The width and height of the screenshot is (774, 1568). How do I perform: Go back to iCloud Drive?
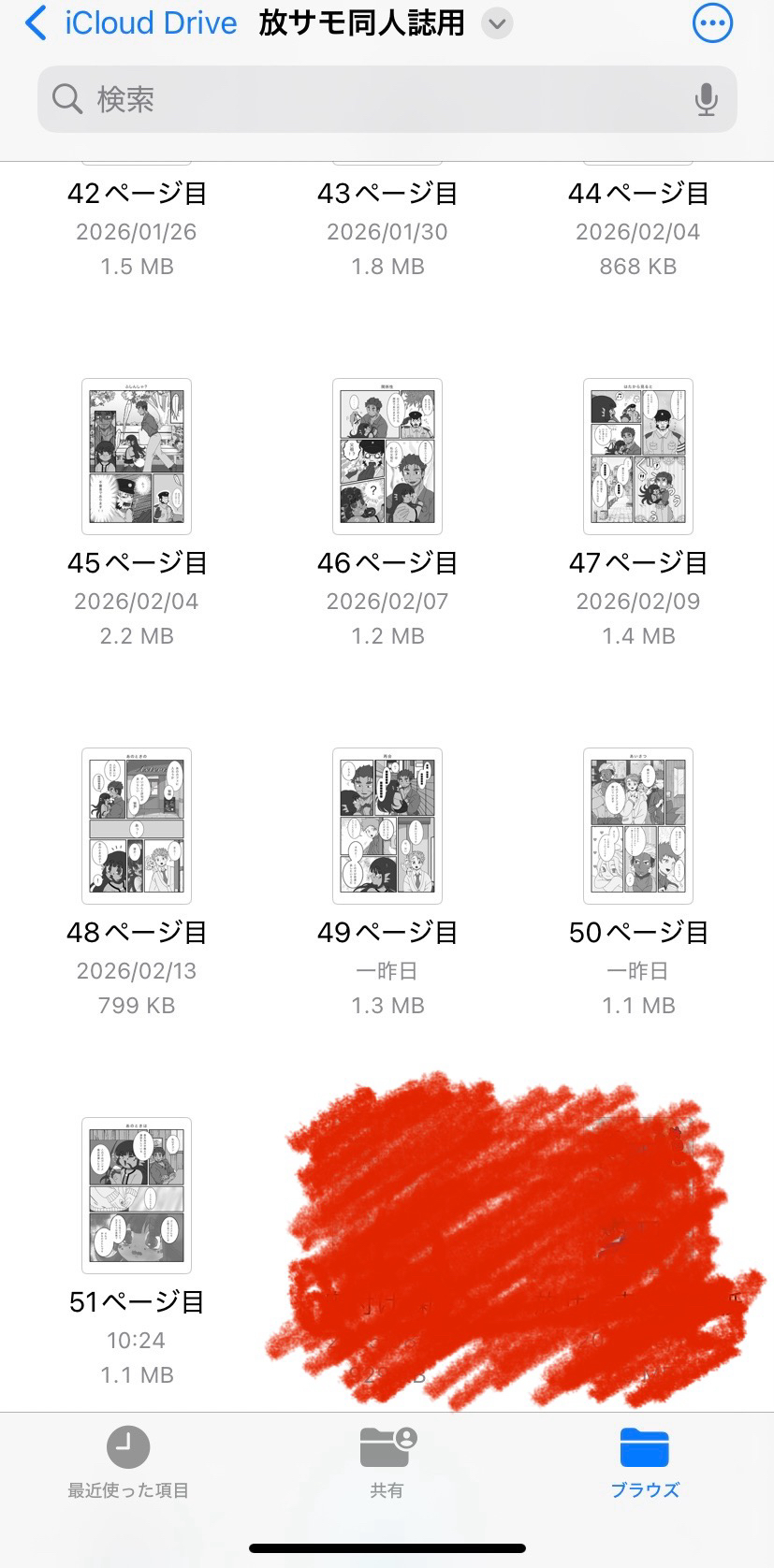point(131,23)
